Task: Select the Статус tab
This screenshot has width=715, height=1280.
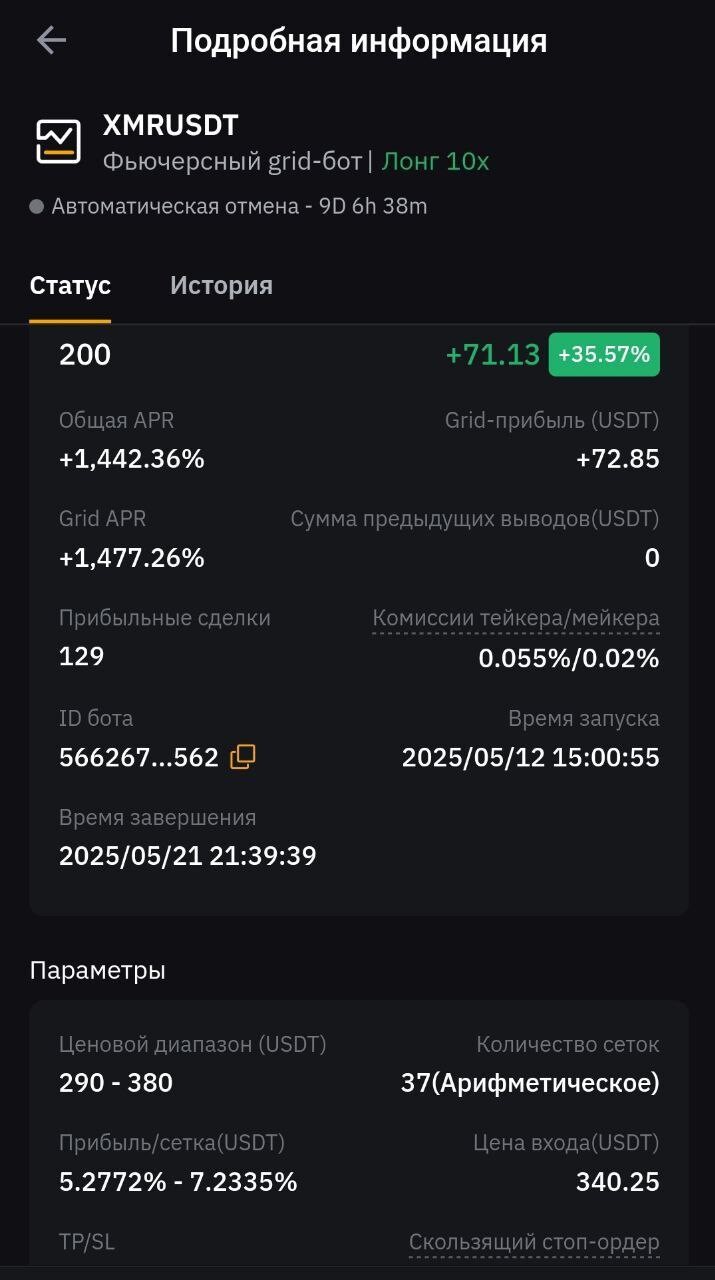Action: click(x=70, y=285)
